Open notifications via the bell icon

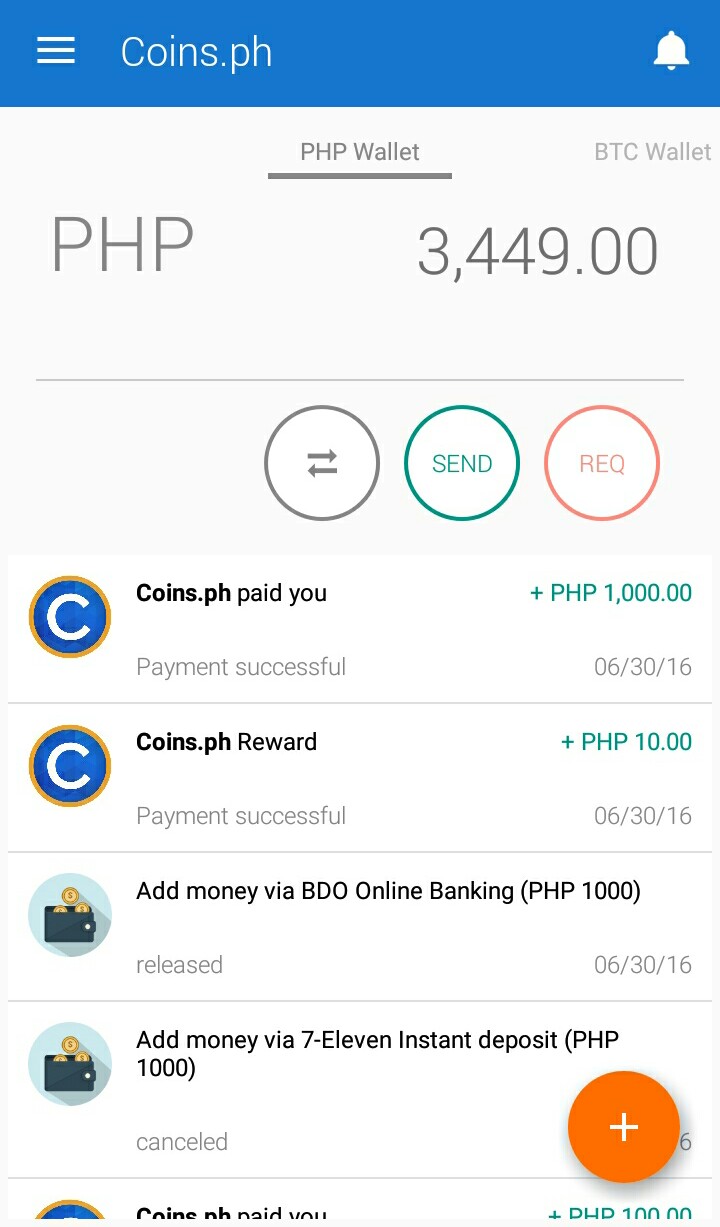[671, 51]
